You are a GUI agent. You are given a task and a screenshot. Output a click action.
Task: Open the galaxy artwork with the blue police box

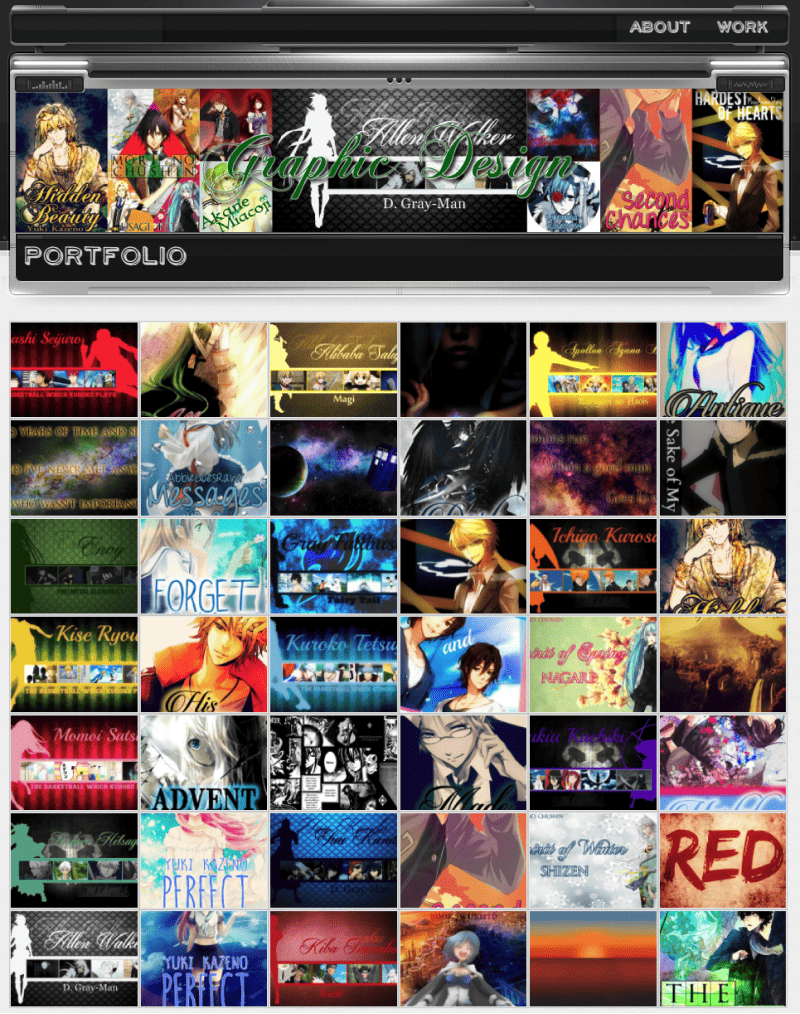[x=333, y=467]
